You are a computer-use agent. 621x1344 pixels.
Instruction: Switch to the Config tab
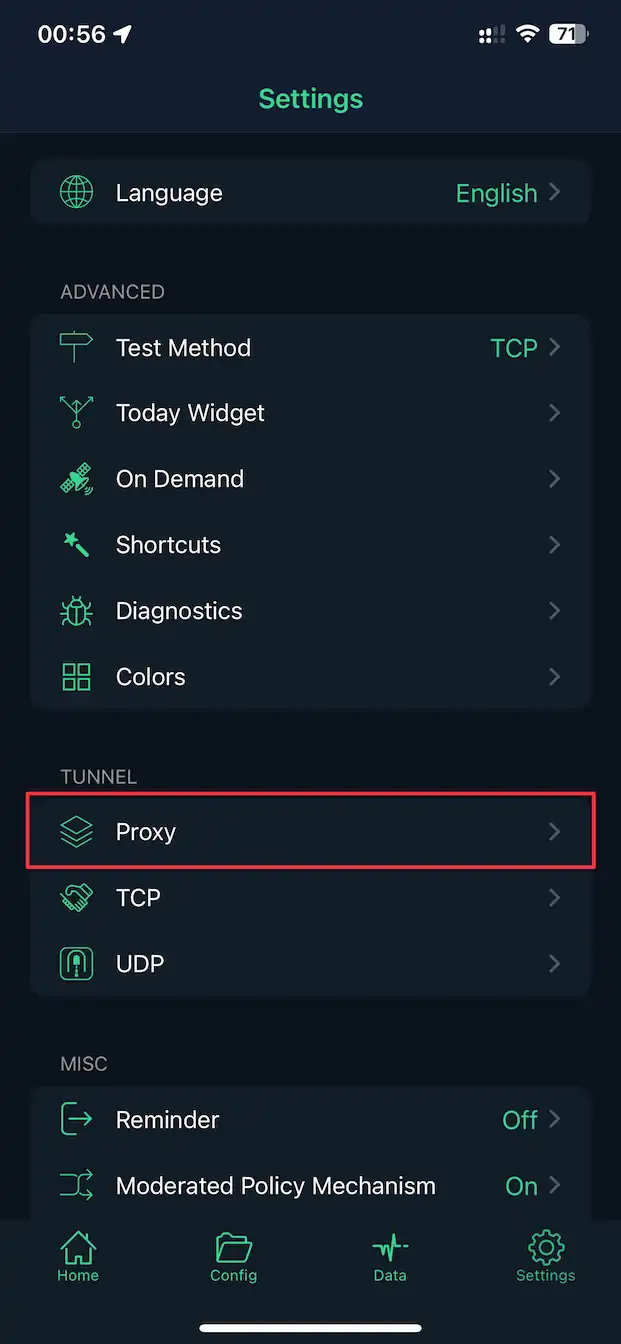pyautogui.click(x=233, y=1257)
